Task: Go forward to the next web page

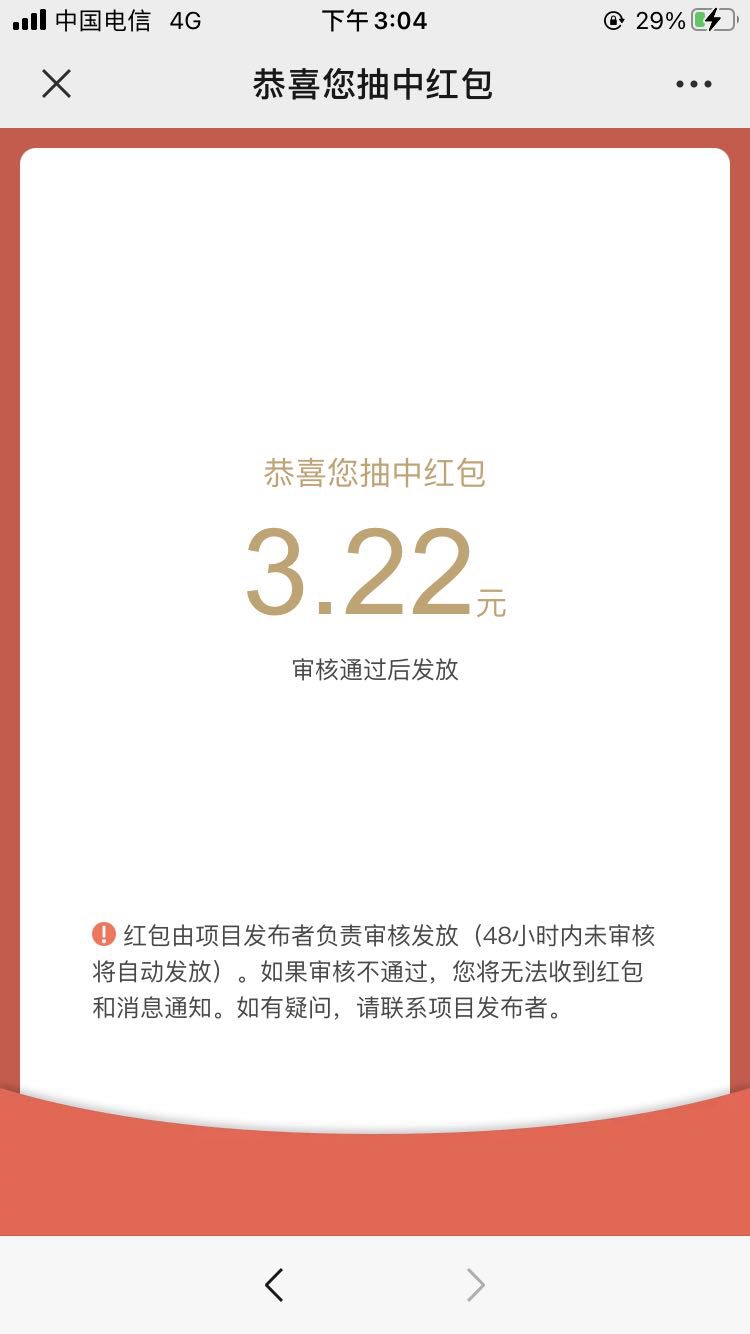Action: [x=476, y=1285]
